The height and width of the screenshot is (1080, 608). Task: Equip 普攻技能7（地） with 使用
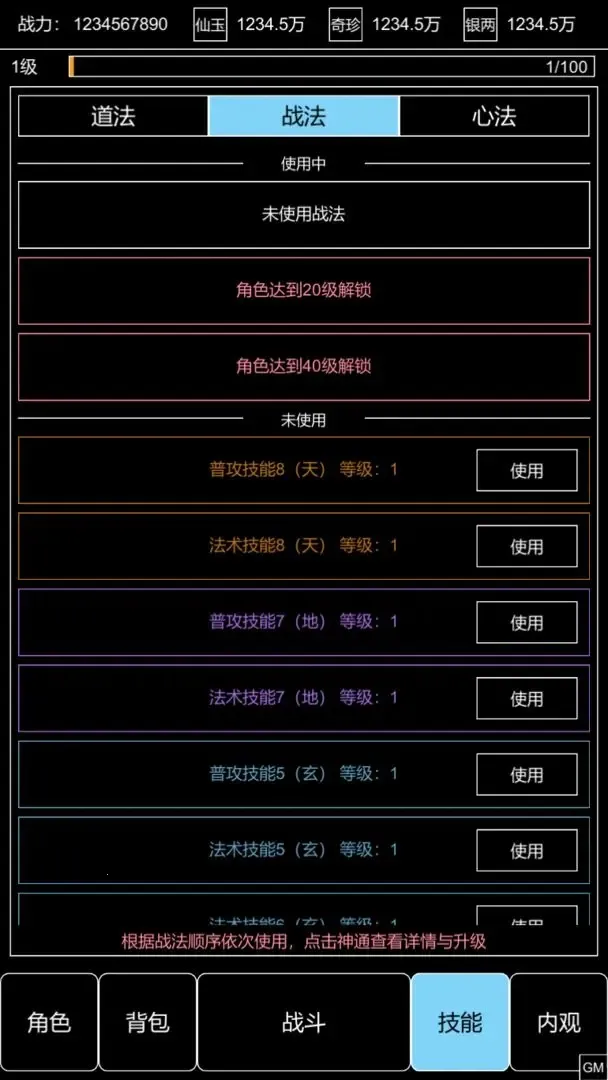[x=526, y=622]
